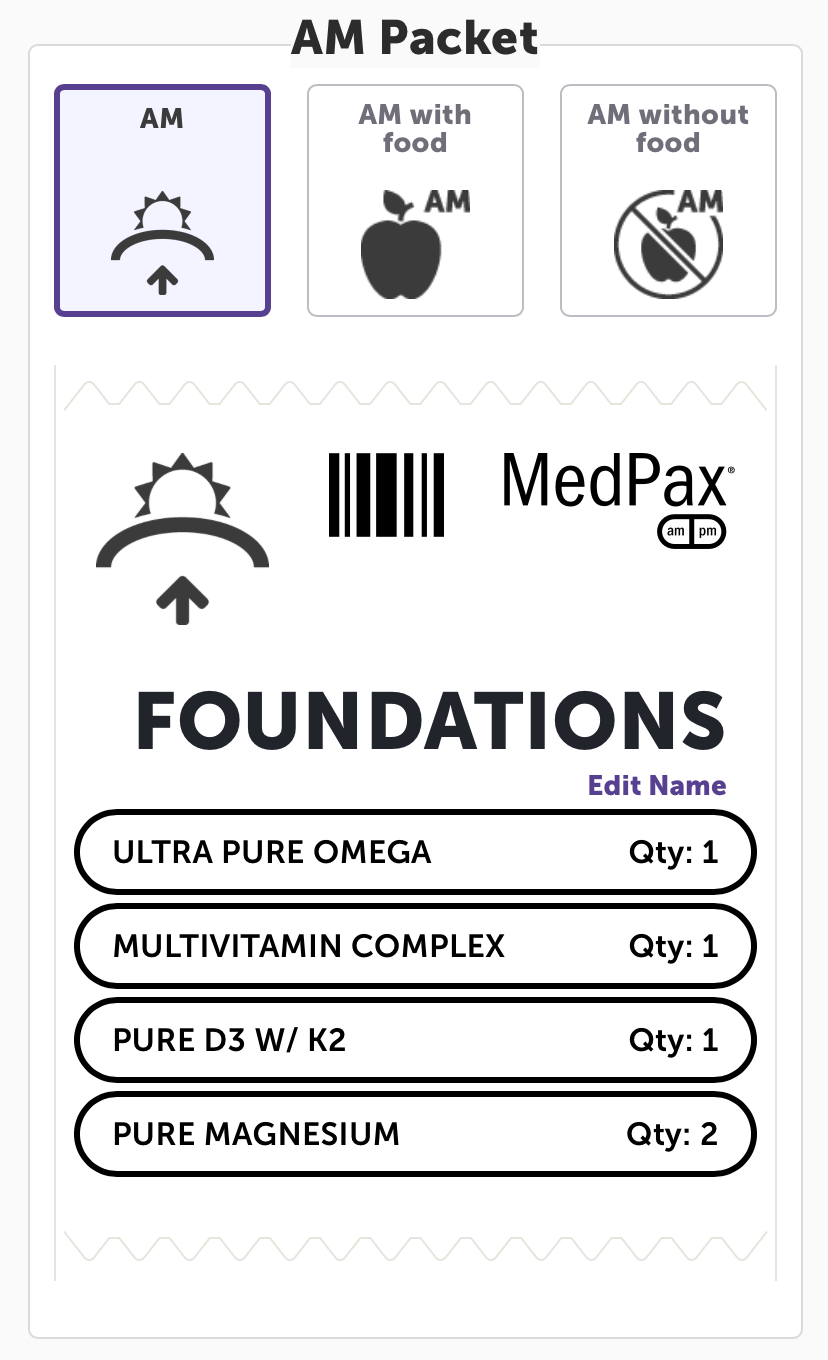Select the plain AM packet option

(162, 200)
